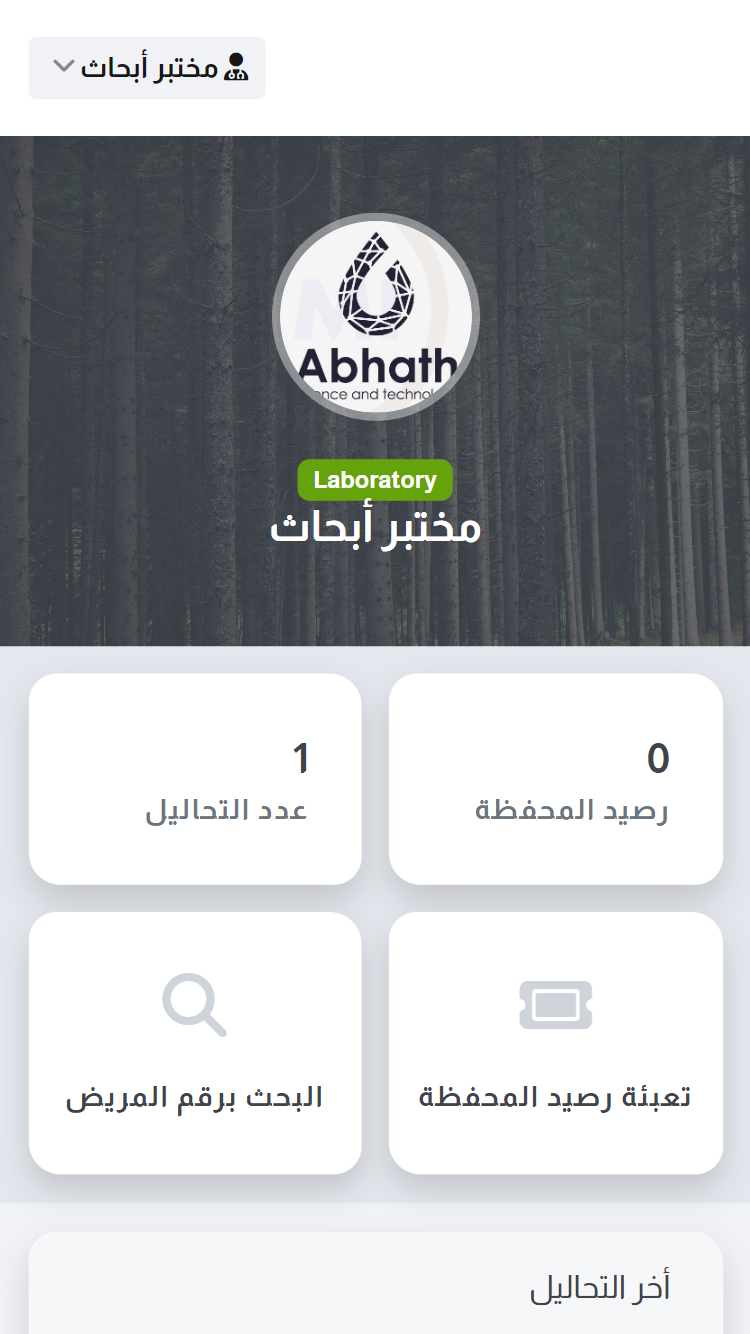Tap the number 1 in عدد التحاليل
This screenshot has height=1334, width=750.
[300, 758]
